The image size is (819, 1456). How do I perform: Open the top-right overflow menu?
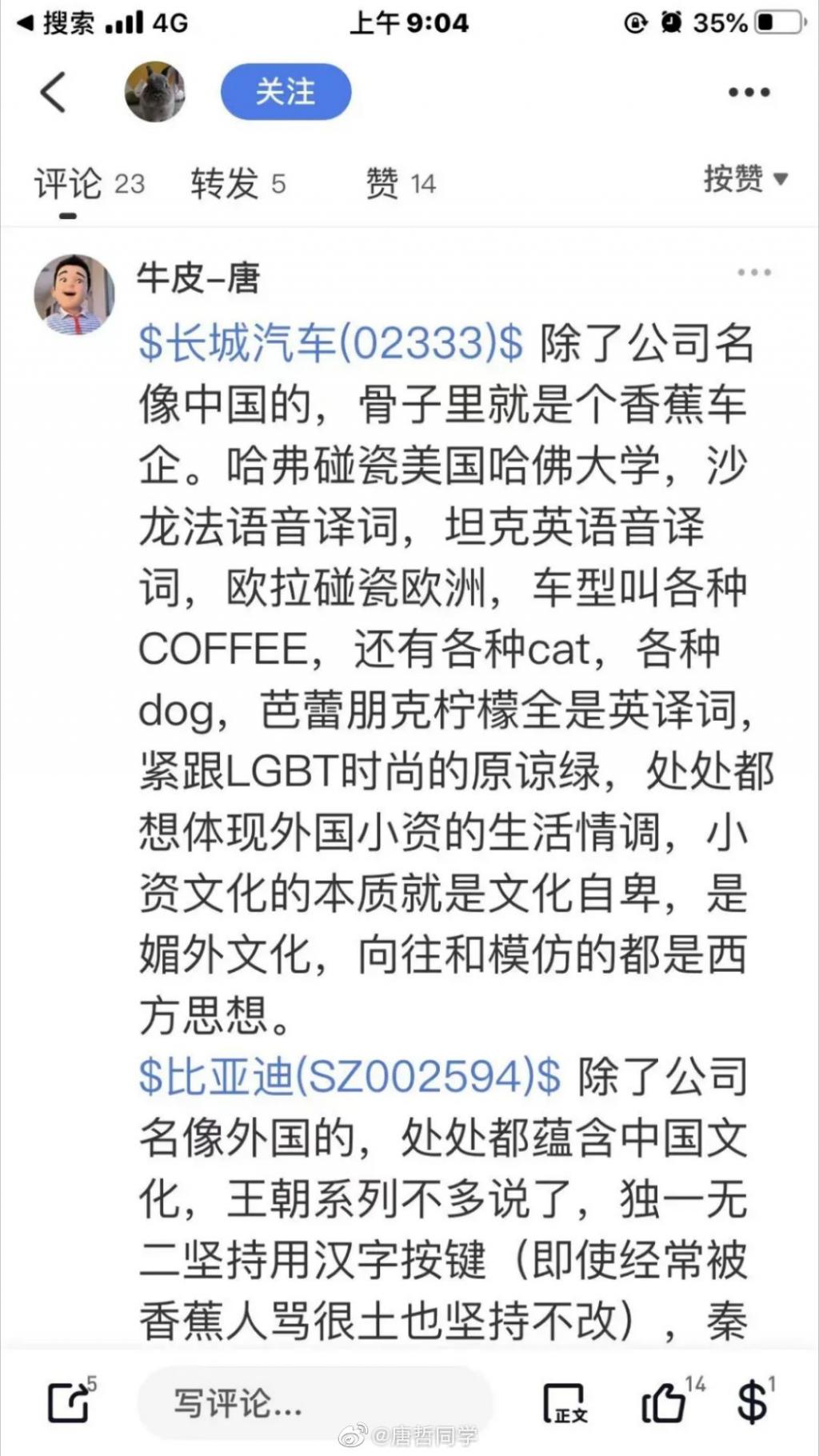(749, 93)
